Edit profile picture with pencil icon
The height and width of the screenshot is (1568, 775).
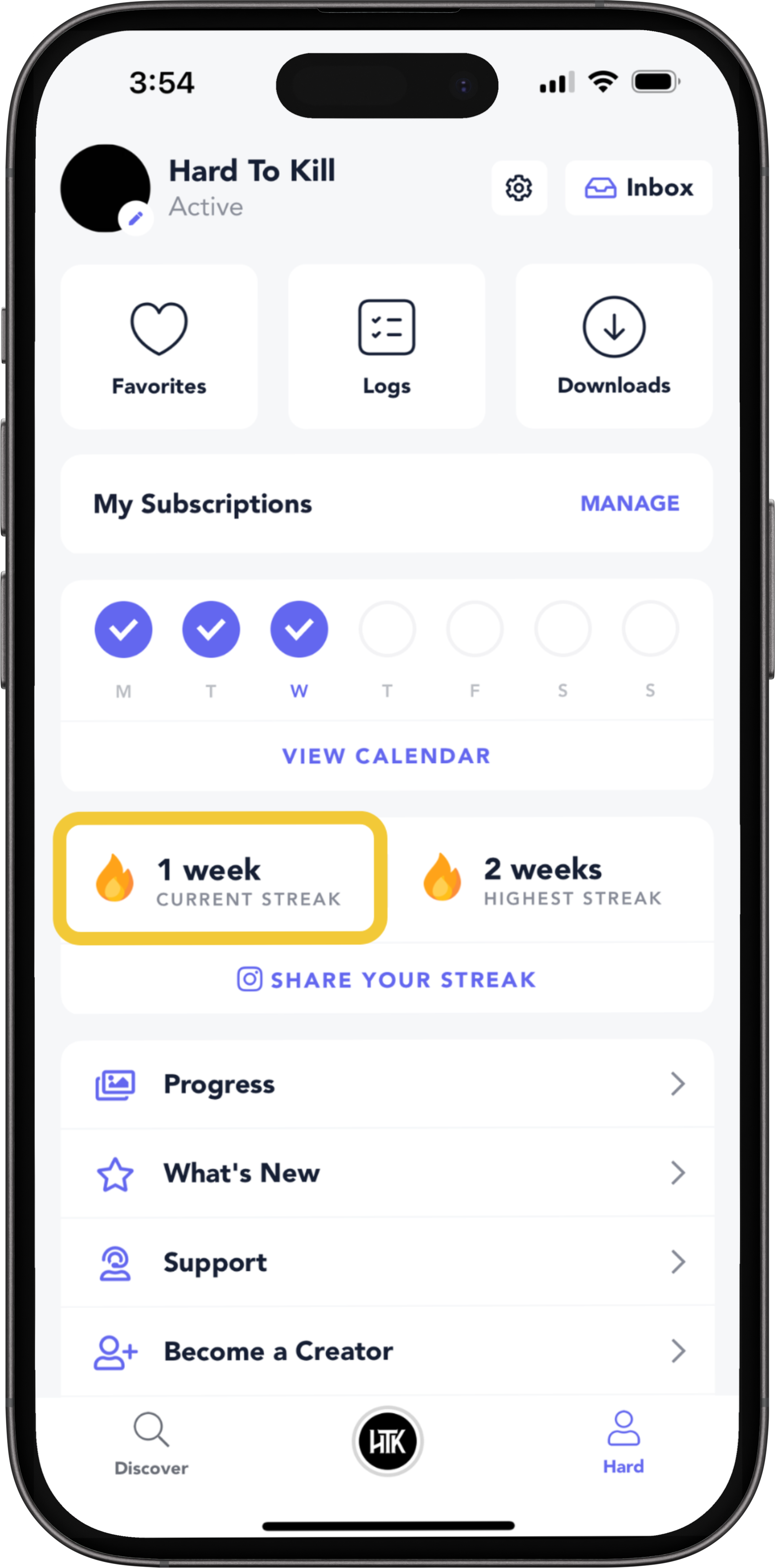(x=136, y=218)
